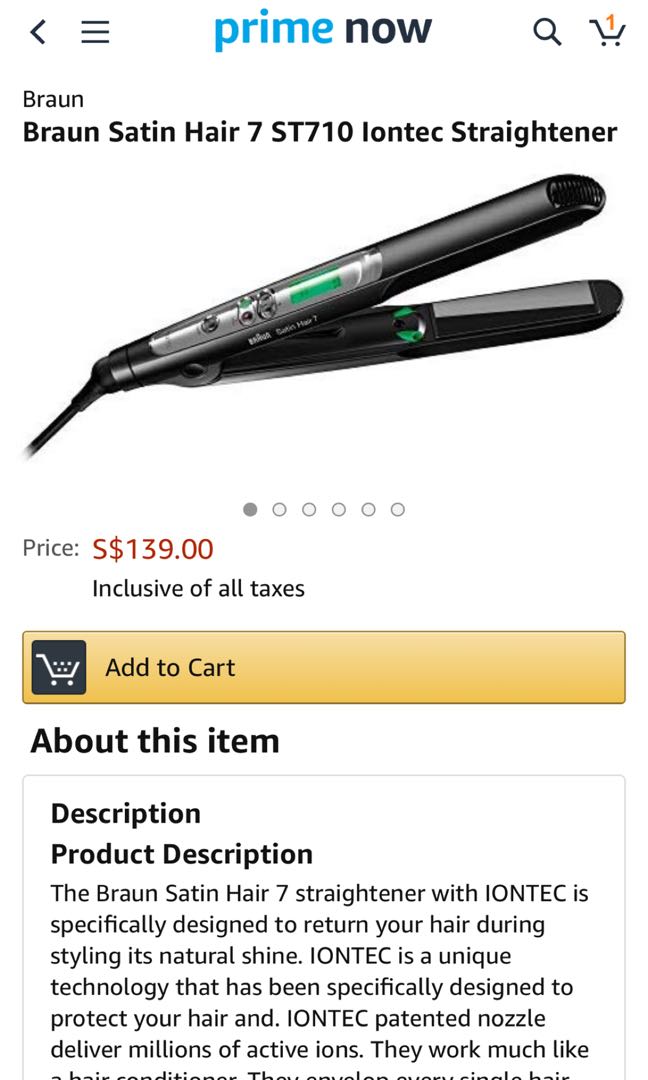Image resolution: width=648 pixels, height=1080 pixels.
Task: Jump to the second product image dot
Action: point(279,509)
